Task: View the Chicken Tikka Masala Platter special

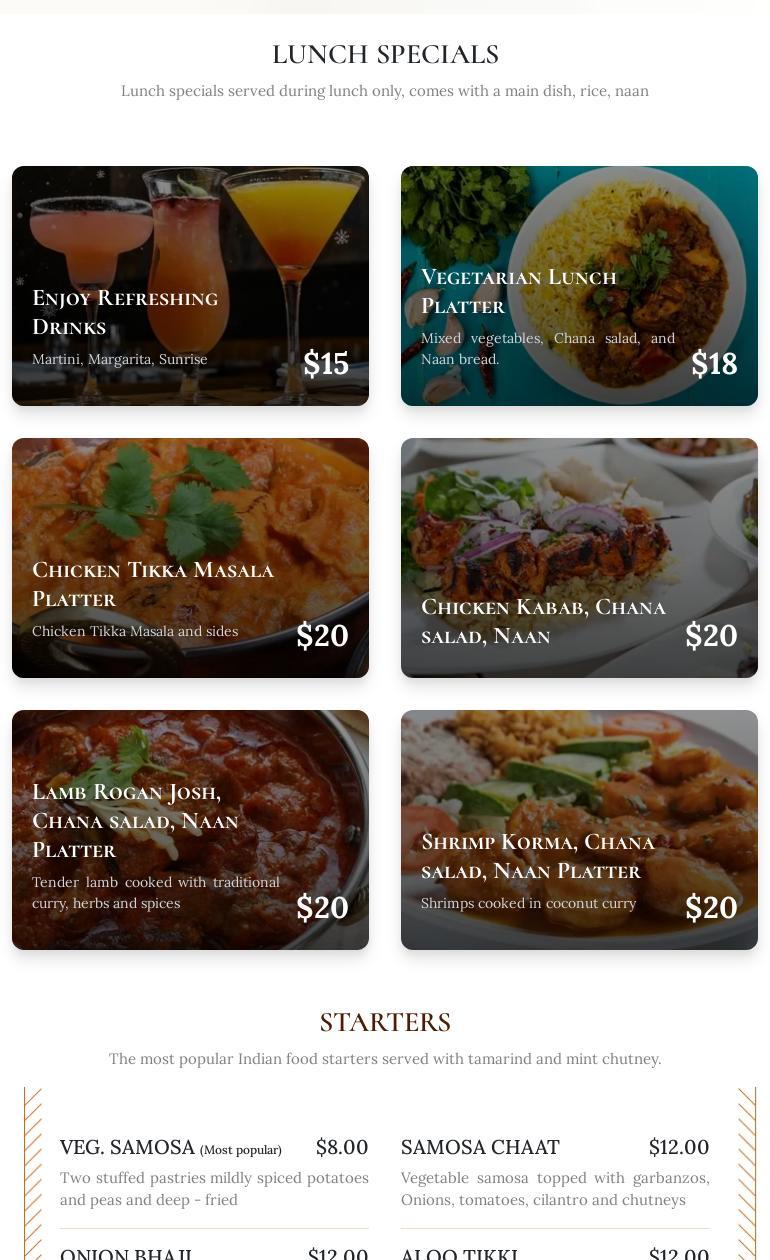Action: [190, 558]
